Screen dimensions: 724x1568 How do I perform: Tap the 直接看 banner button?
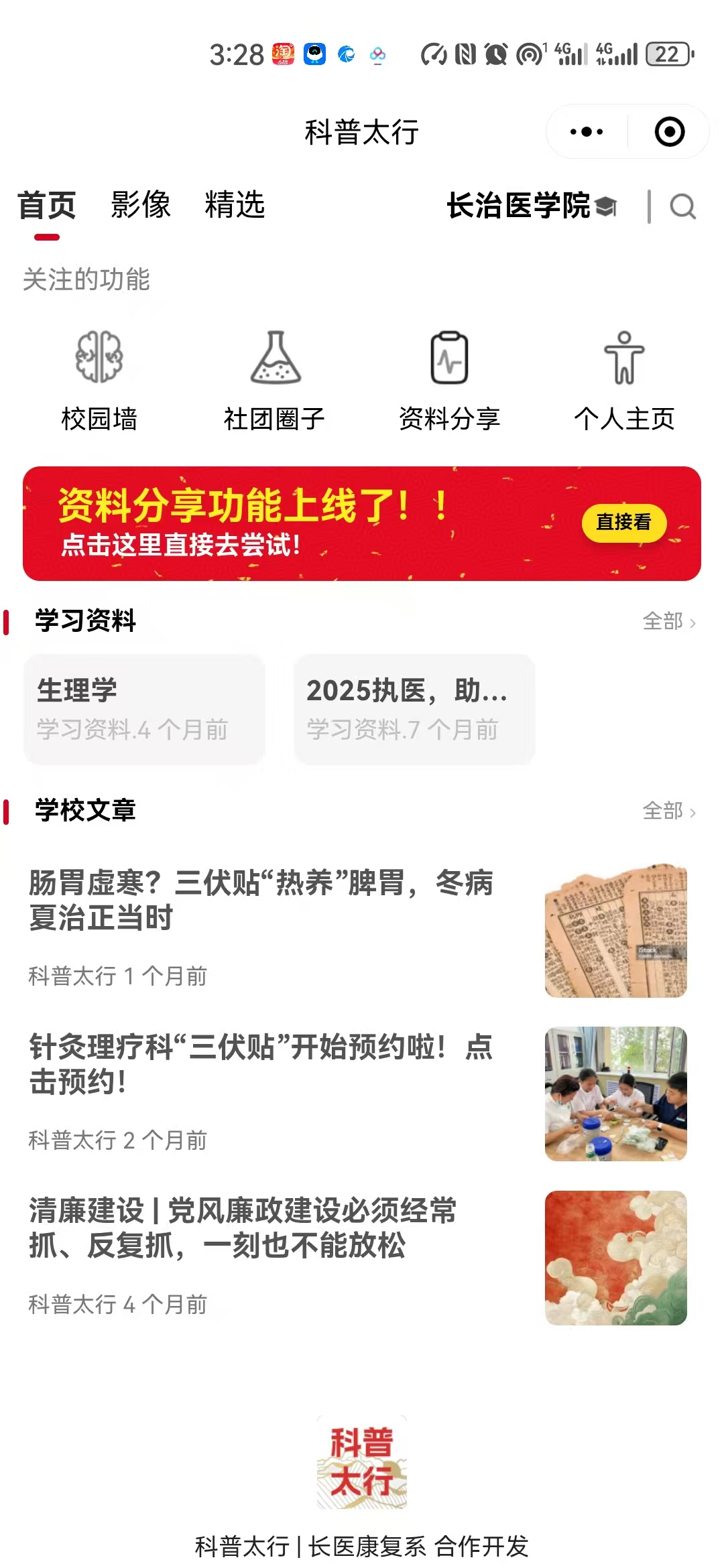coord(623,522)
